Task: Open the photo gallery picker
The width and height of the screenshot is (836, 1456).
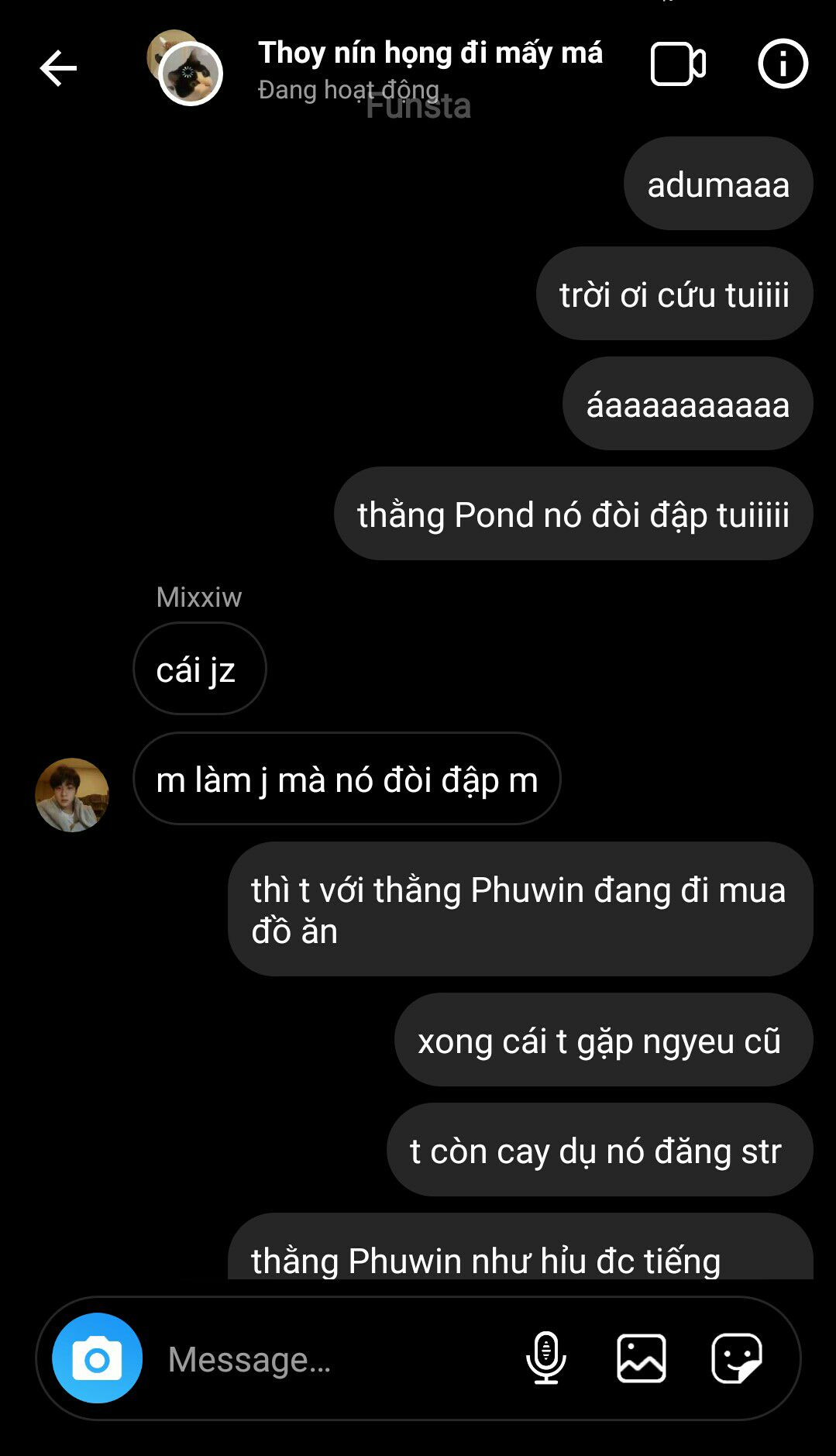Action: (642, 1358)
